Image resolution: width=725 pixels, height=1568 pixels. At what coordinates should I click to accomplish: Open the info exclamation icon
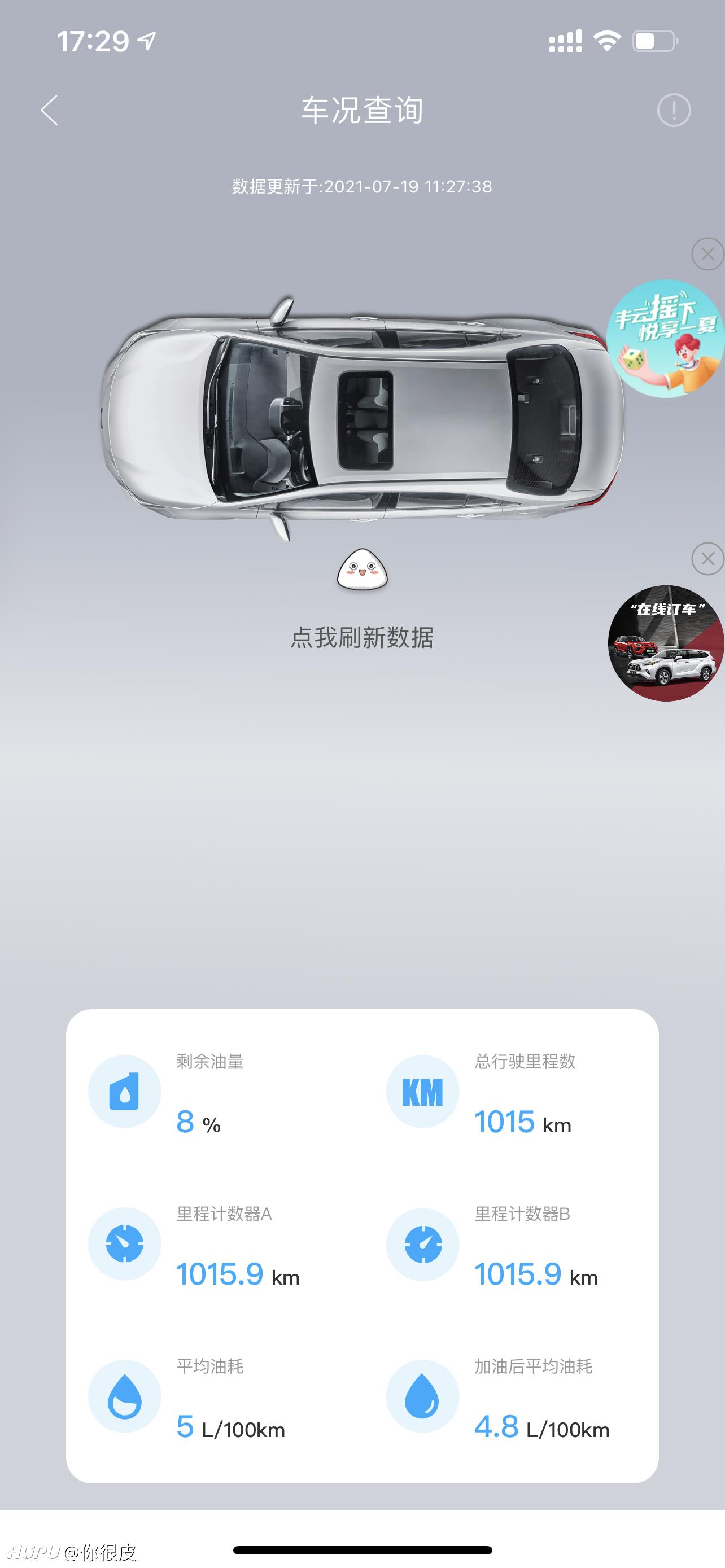pyautogui.click(x=674, y=110)
